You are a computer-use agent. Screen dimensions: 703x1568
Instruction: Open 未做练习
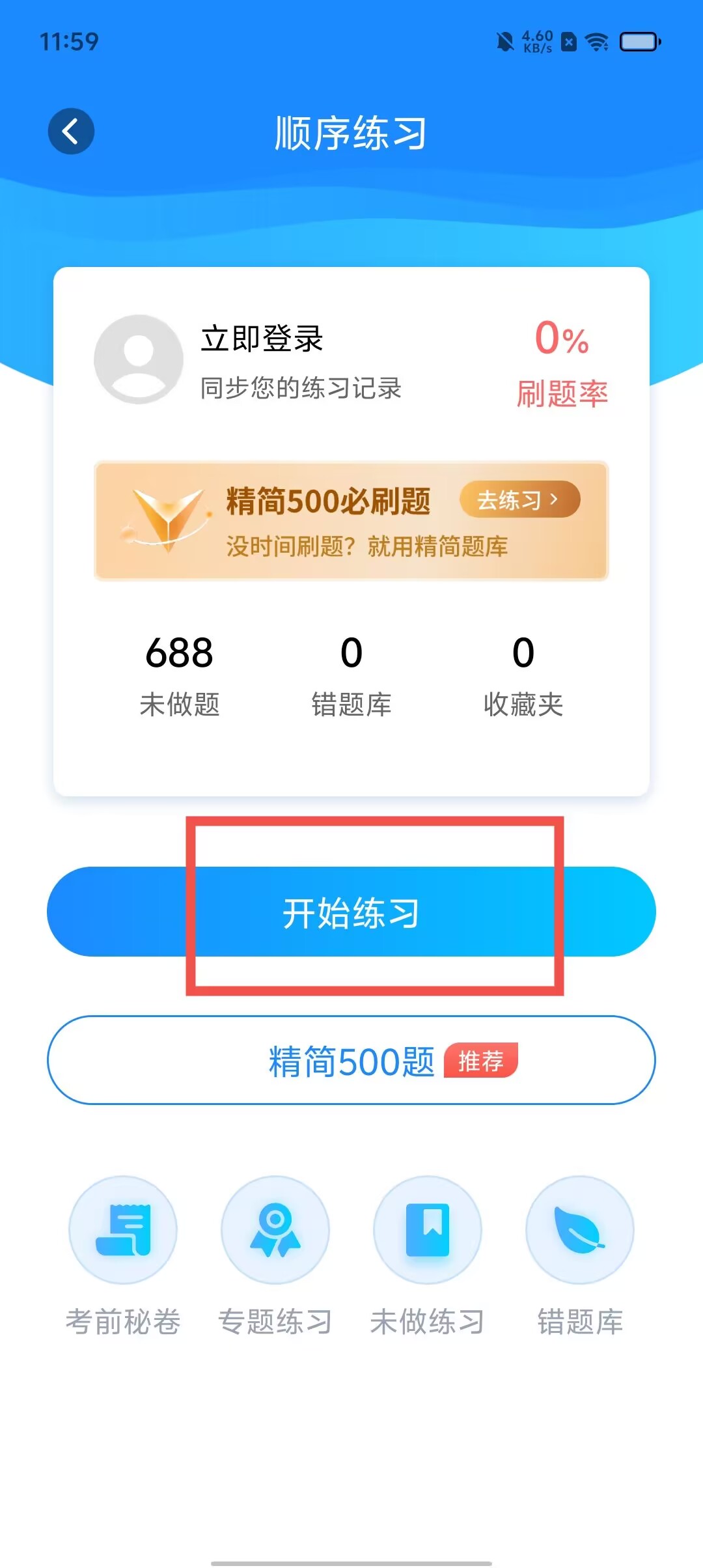coord(428,1253)
